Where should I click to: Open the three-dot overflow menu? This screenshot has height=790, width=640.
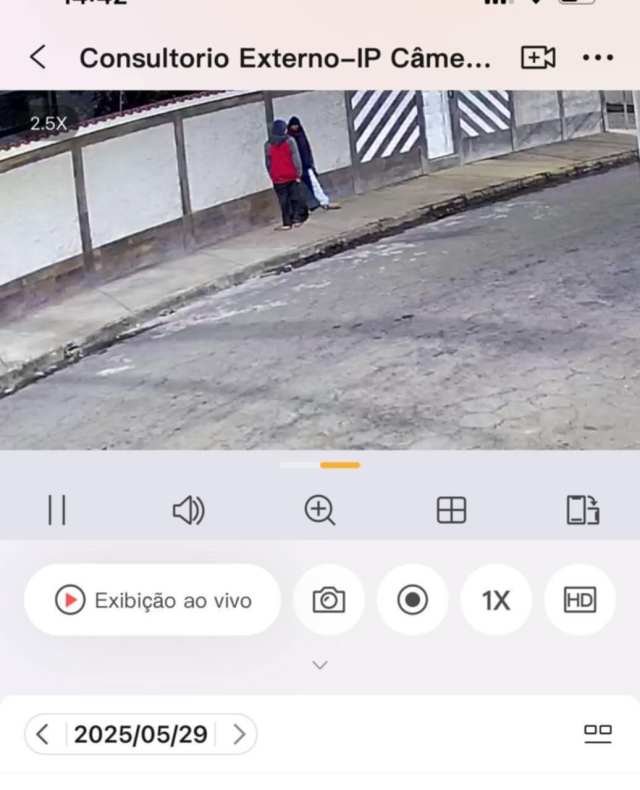pyautogui.click(x=598, y=58)
